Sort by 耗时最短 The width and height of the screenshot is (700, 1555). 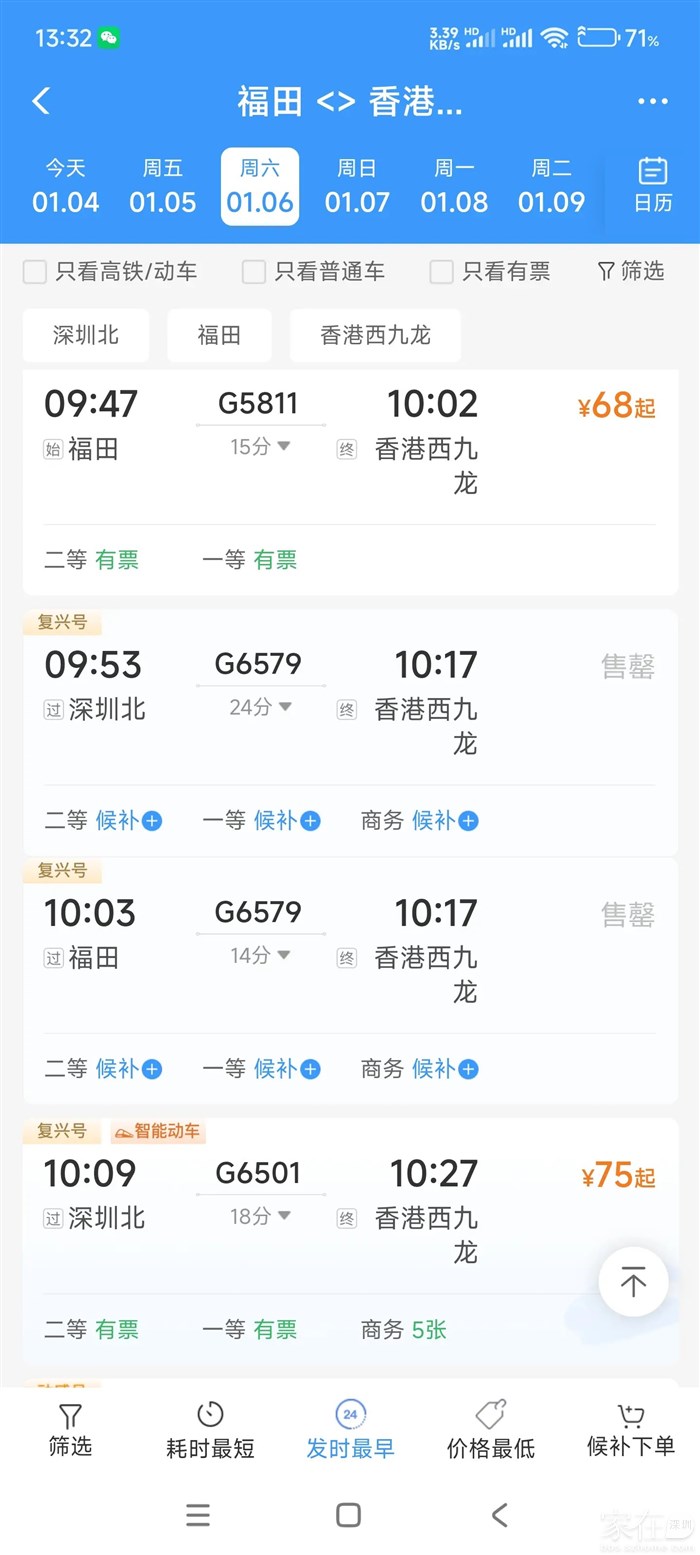tap(210, 1430)
